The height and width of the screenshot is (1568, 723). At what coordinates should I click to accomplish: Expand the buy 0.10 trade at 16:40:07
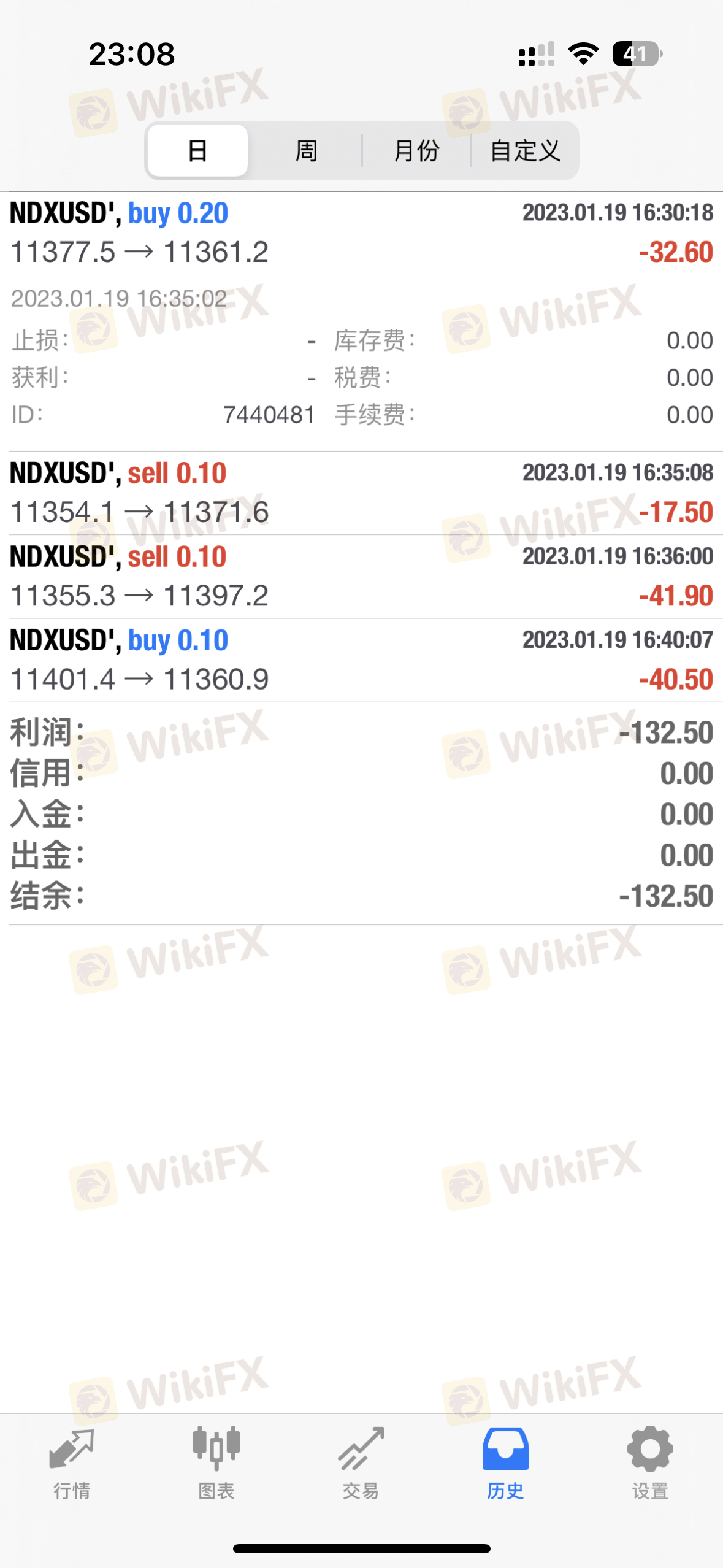pyautogui.click(x=361, y=660)
